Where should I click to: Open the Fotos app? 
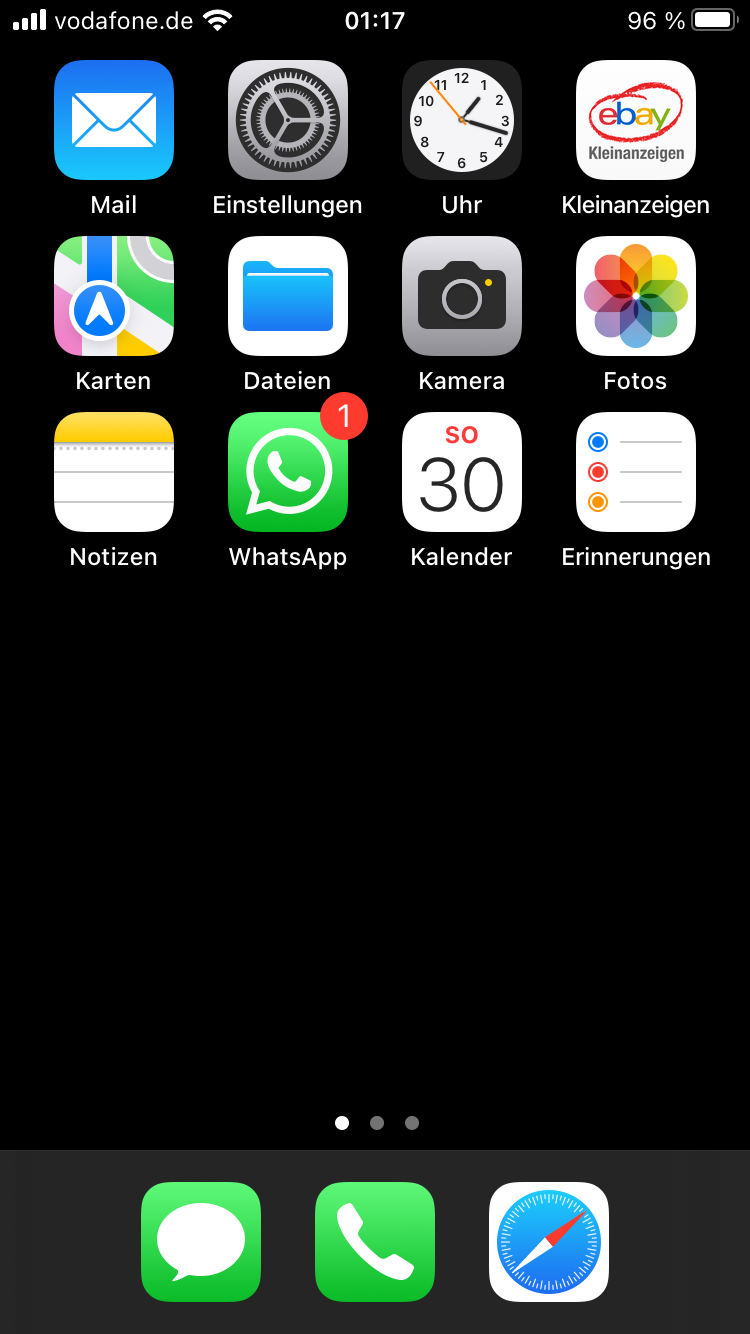point(636,296)
